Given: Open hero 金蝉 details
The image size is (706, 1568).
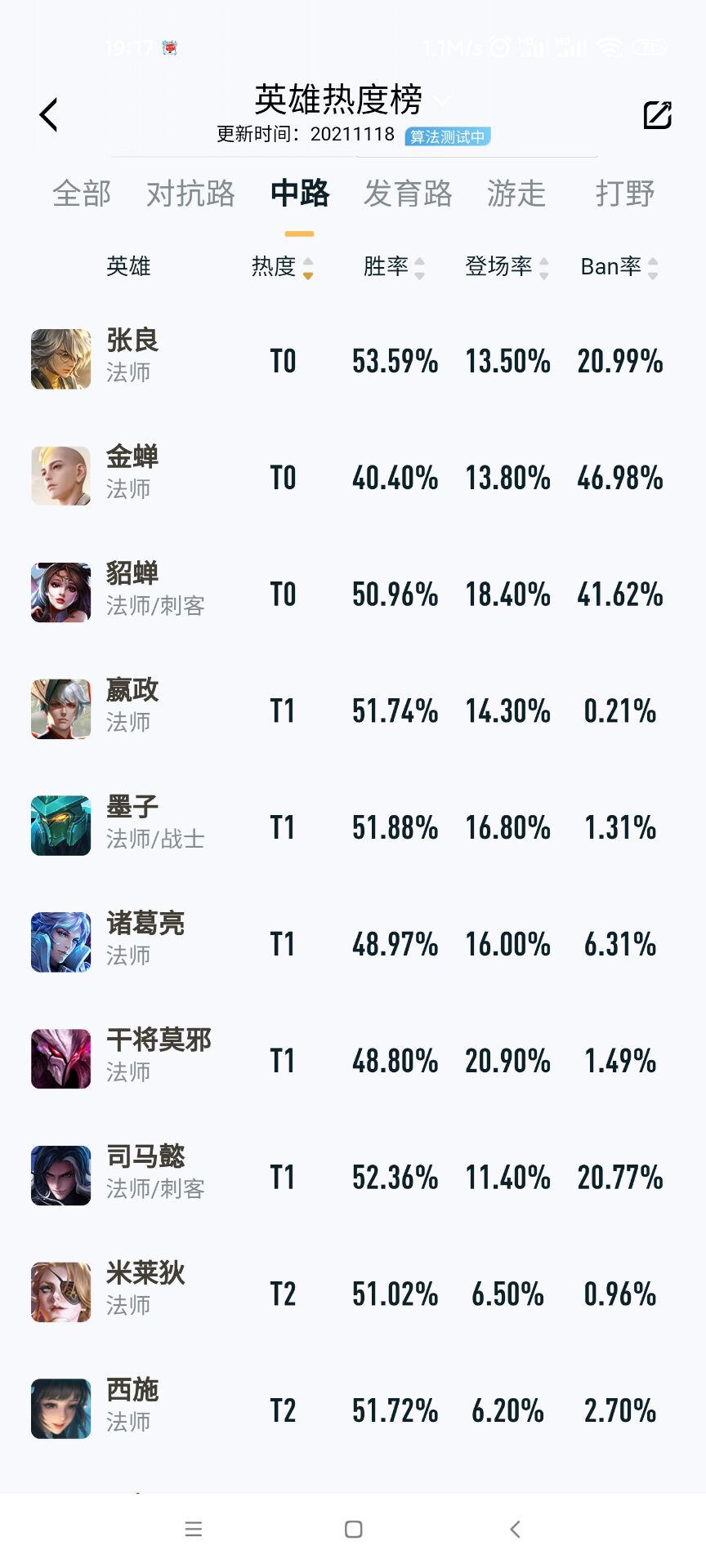Looking at the screenshot, I should 131,474.
